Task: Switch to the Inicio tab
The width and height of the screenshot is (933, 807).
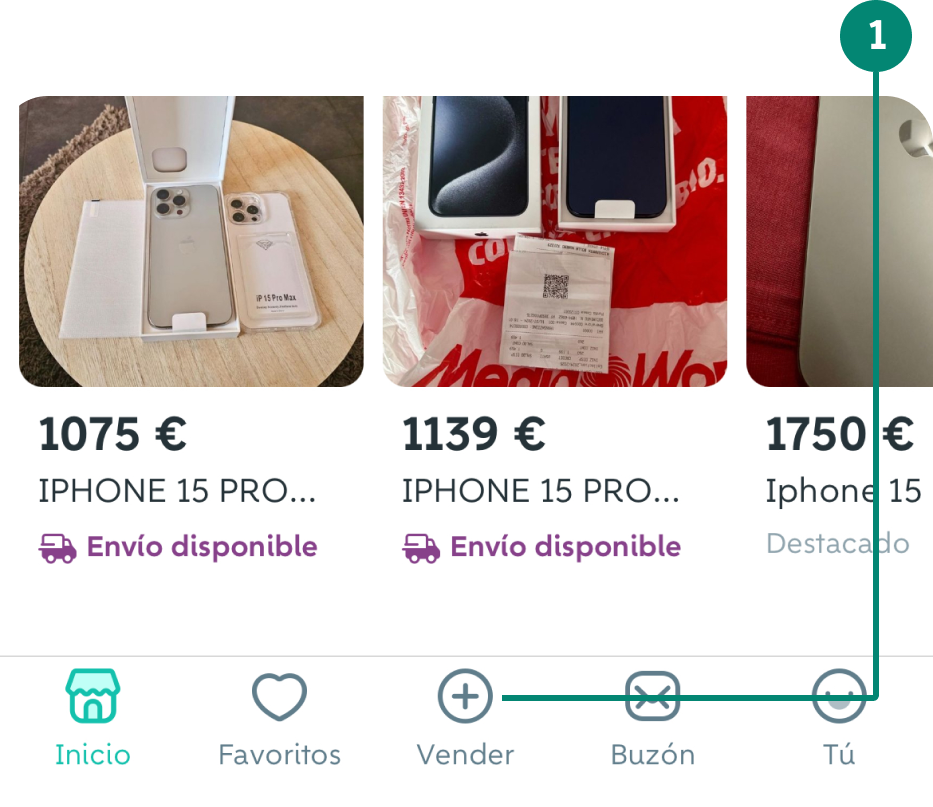Action: (92, 718)
